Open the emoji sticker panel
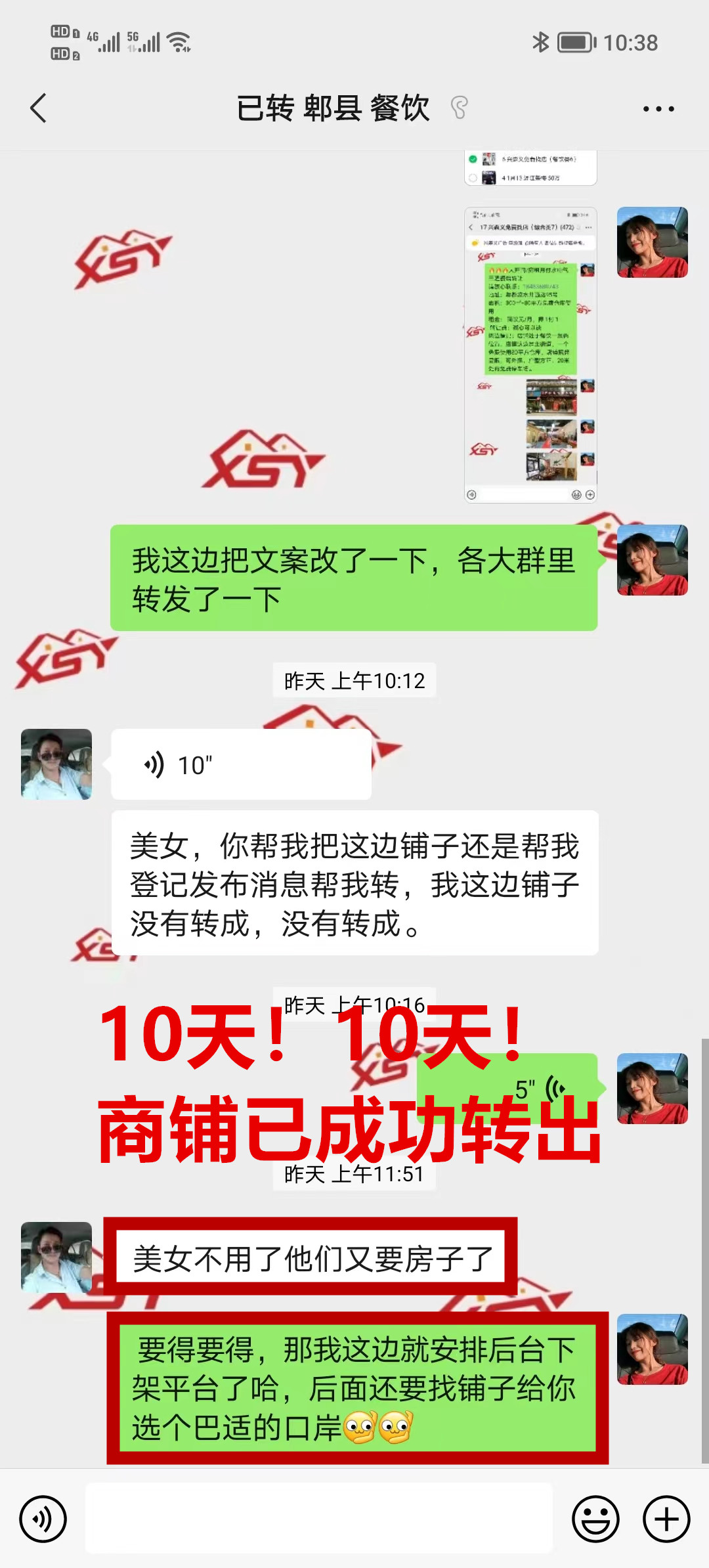Viewport: 709px width, 1568px height. [x=595, y=1519]
